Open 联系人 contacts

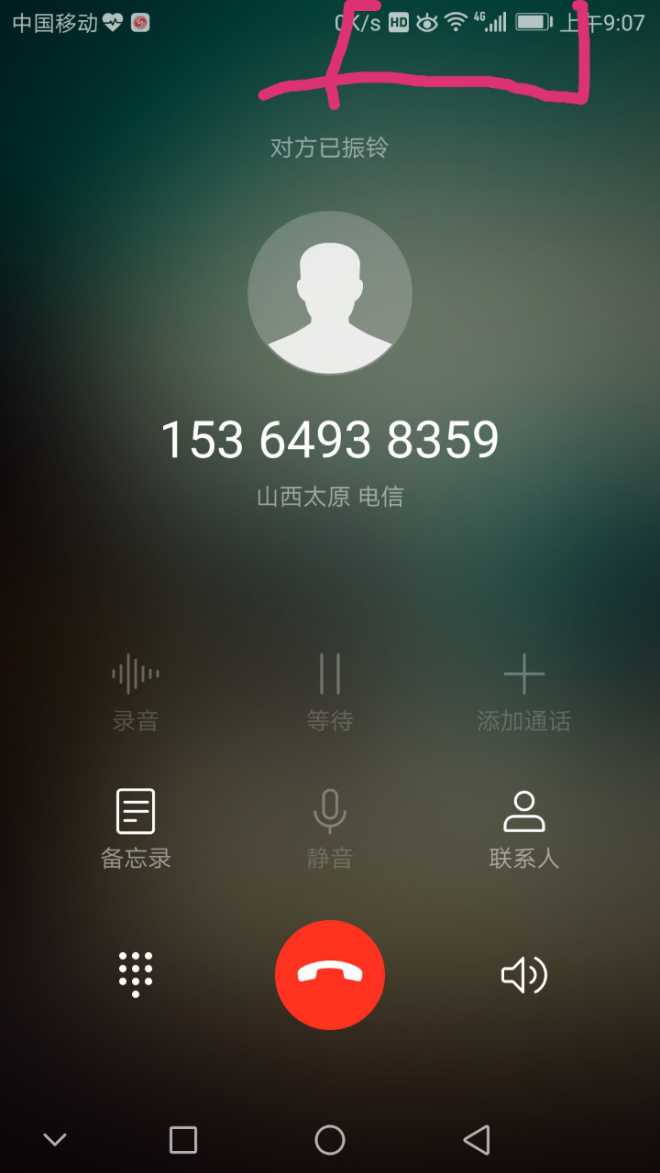(523, 827)
